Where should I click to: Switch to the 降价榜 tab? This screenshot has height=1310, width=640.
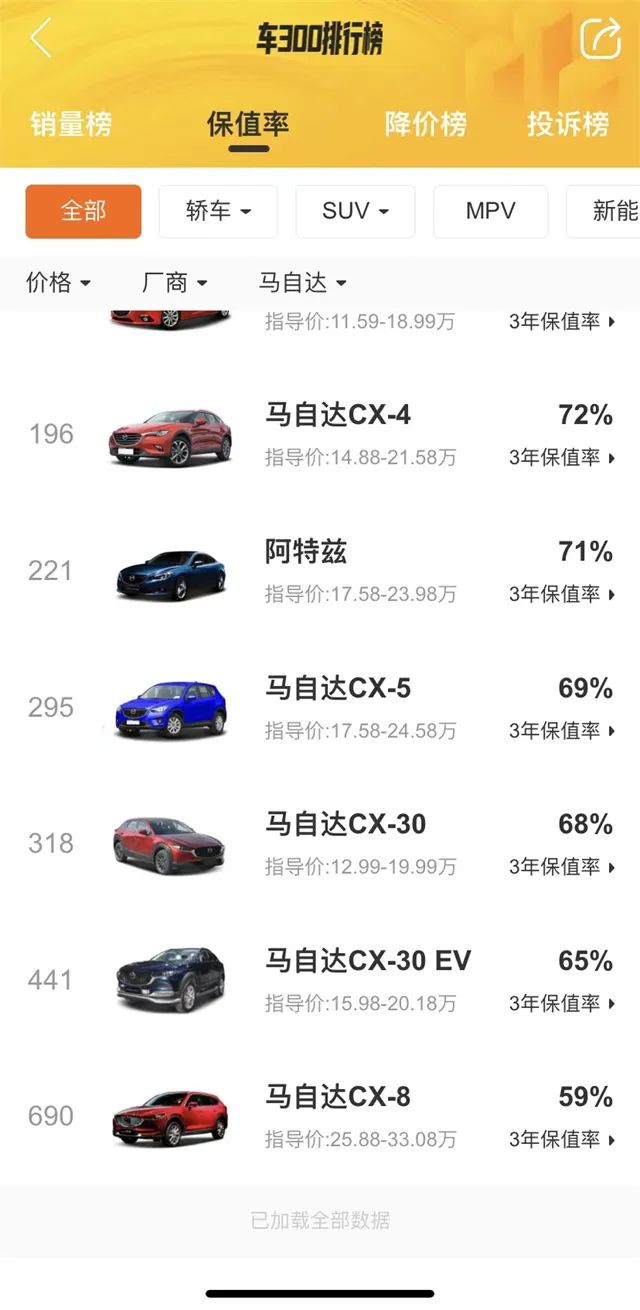coord(426,124)
